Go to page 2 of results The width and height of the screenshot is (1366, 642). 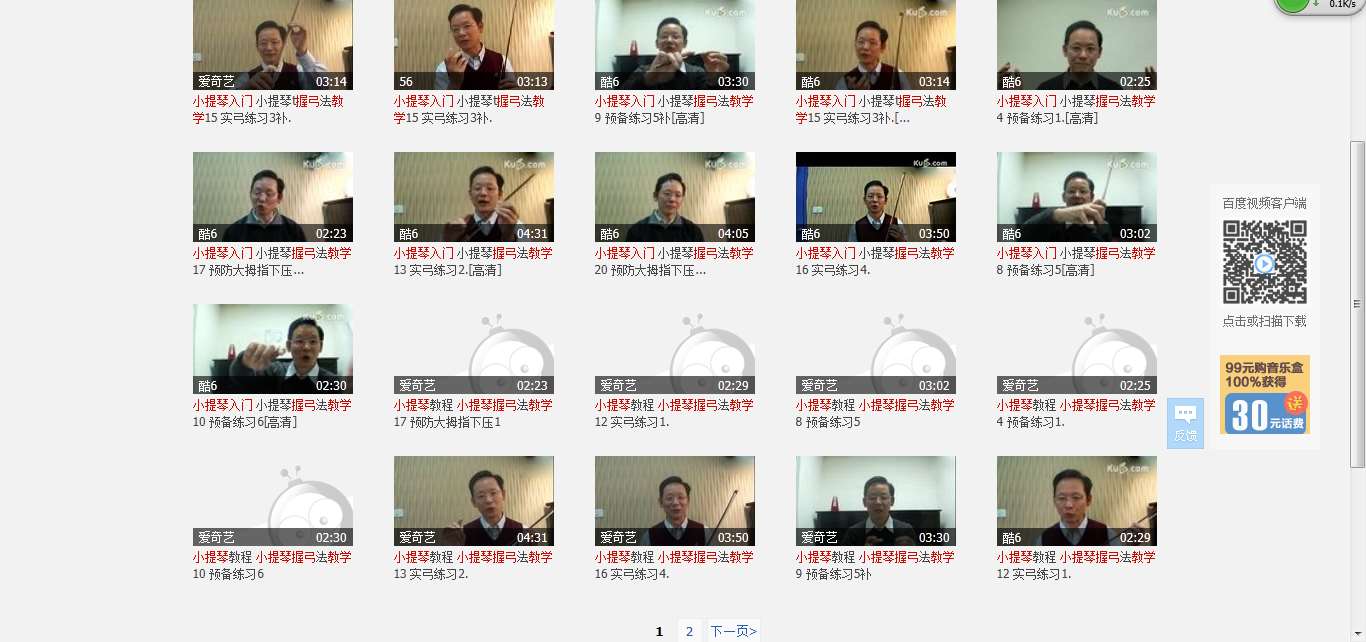689,631
